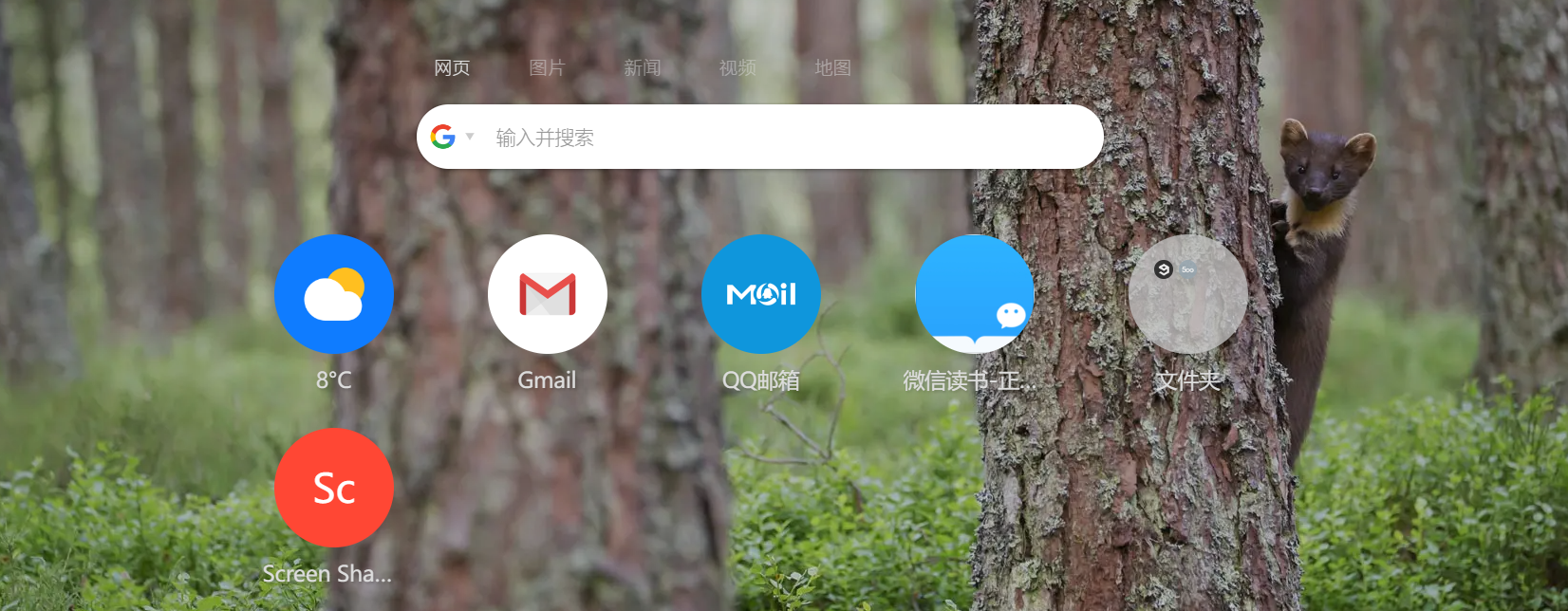The height and width of the screenshot is (611, 1568).
Task: Open the 视频 search tab
Action: pyautogui.click(x=737, y=68)
